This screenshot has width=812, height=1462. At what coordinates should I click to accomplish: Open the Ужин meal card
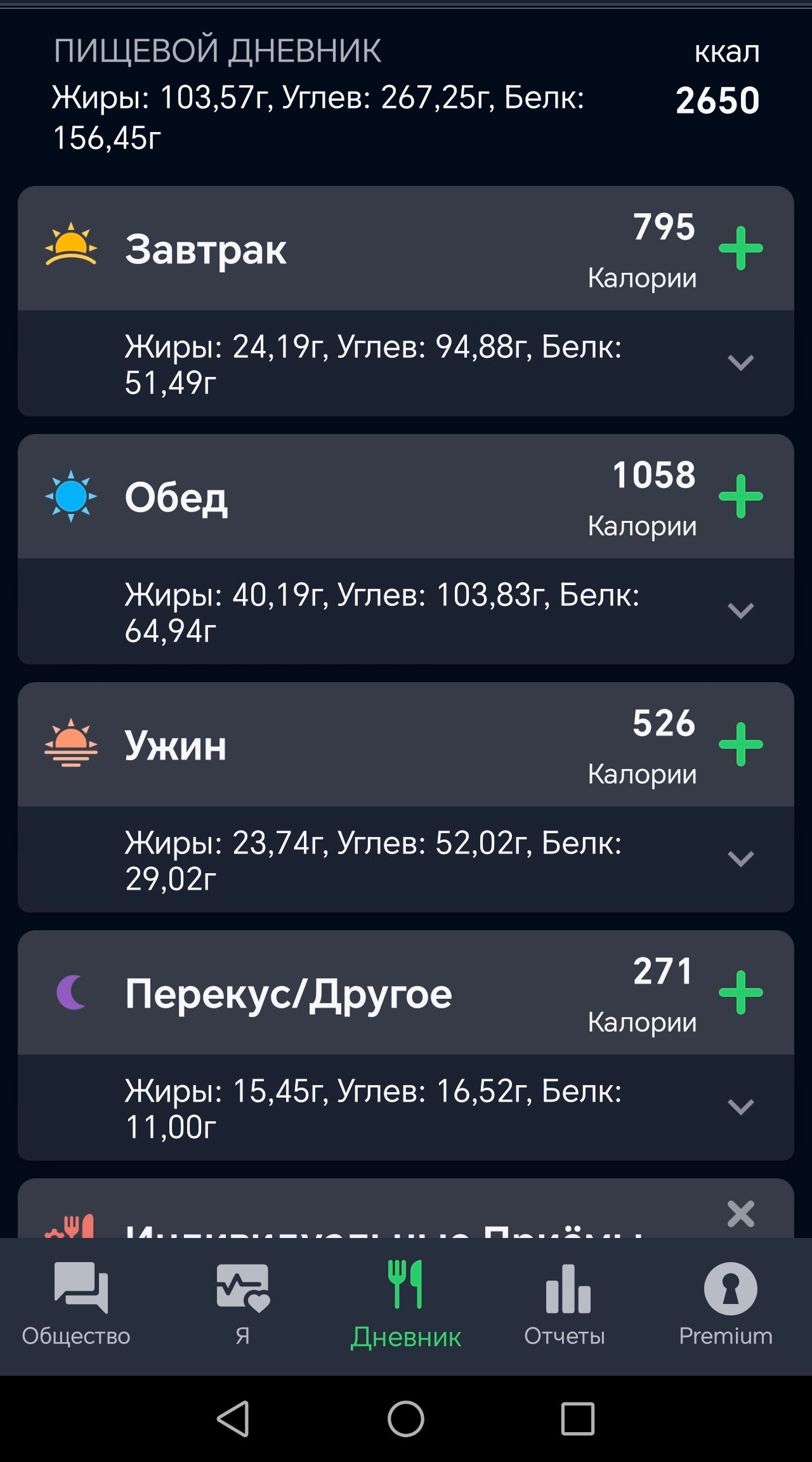pyautogui.click(x=406, y=744)
